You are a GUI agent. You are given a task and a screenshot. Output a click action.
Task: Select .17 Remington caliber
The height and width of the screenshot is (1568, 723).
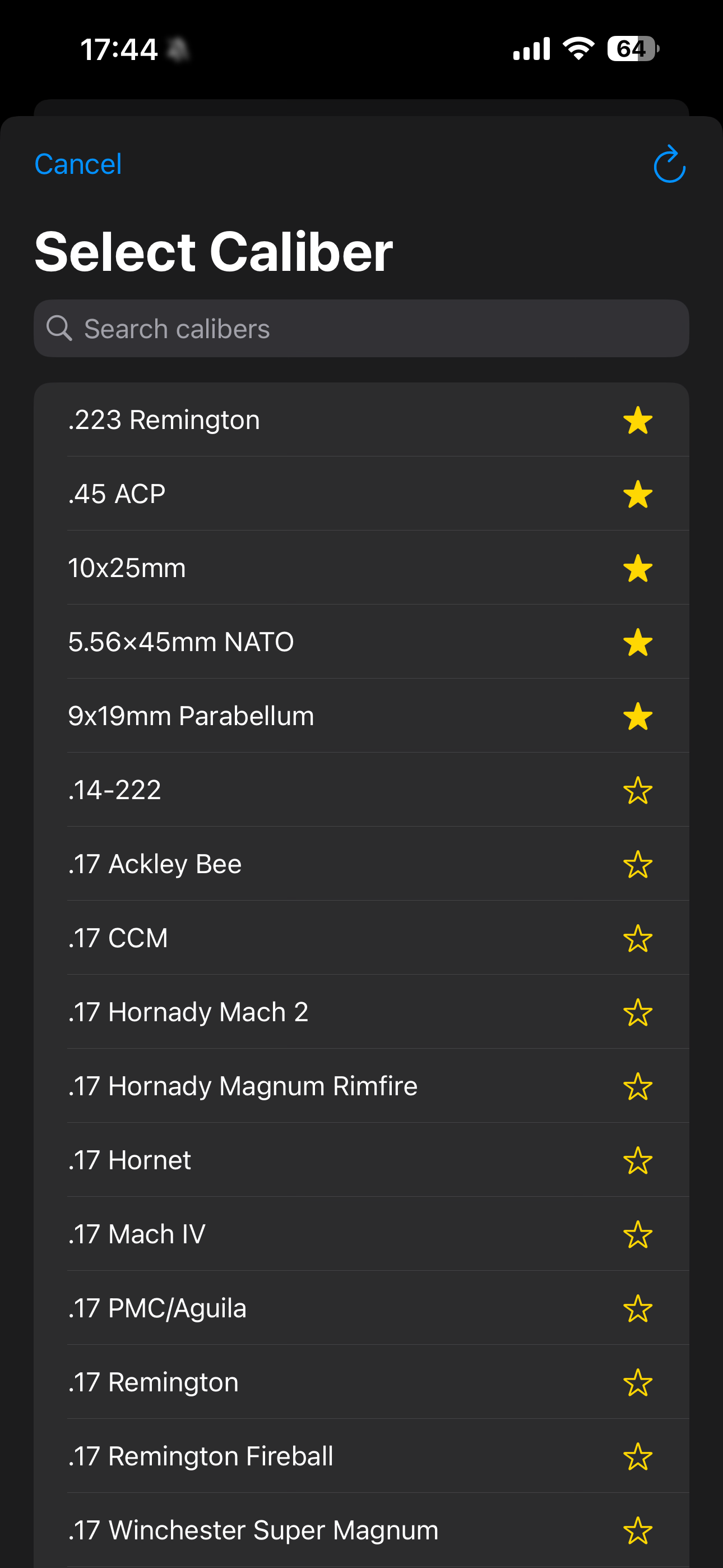click(x=361, y=1382)
